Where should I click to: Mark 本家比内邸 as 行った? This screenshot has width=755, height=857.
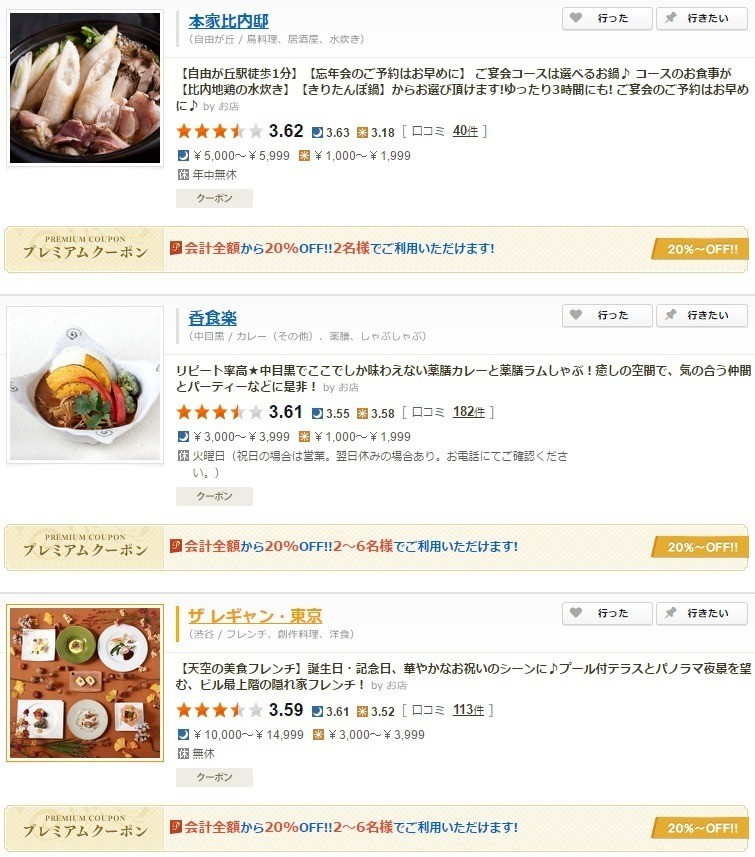(x=606, y=18)
